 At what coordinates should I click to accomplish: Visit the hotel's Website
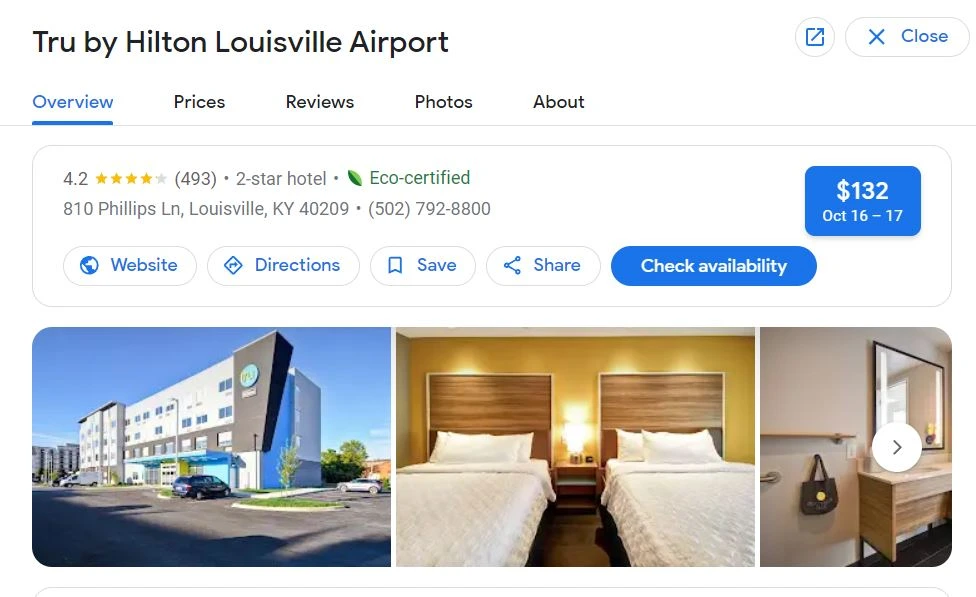[x=129, y=266]
